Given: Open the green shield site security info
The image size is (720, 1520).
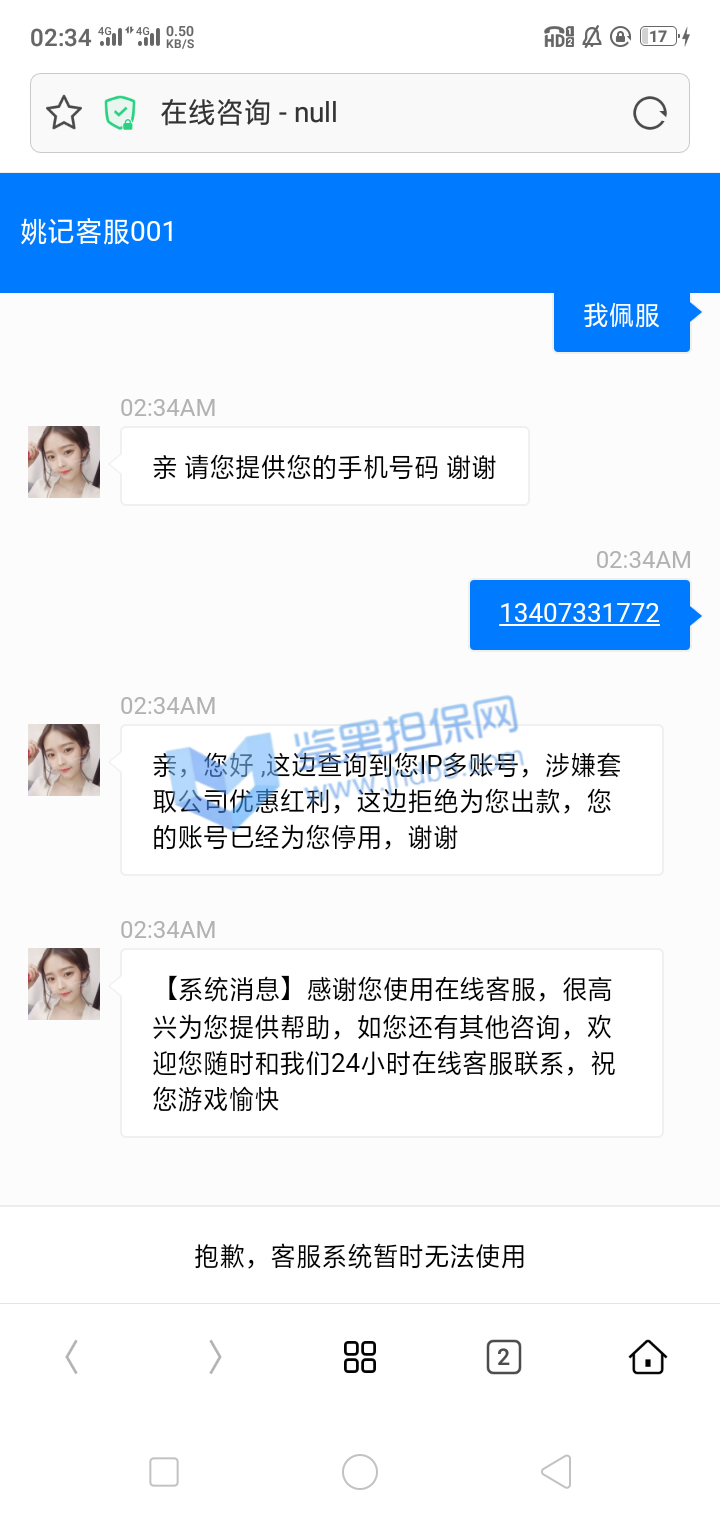Looking at the screenshot, I should [120, 113].
